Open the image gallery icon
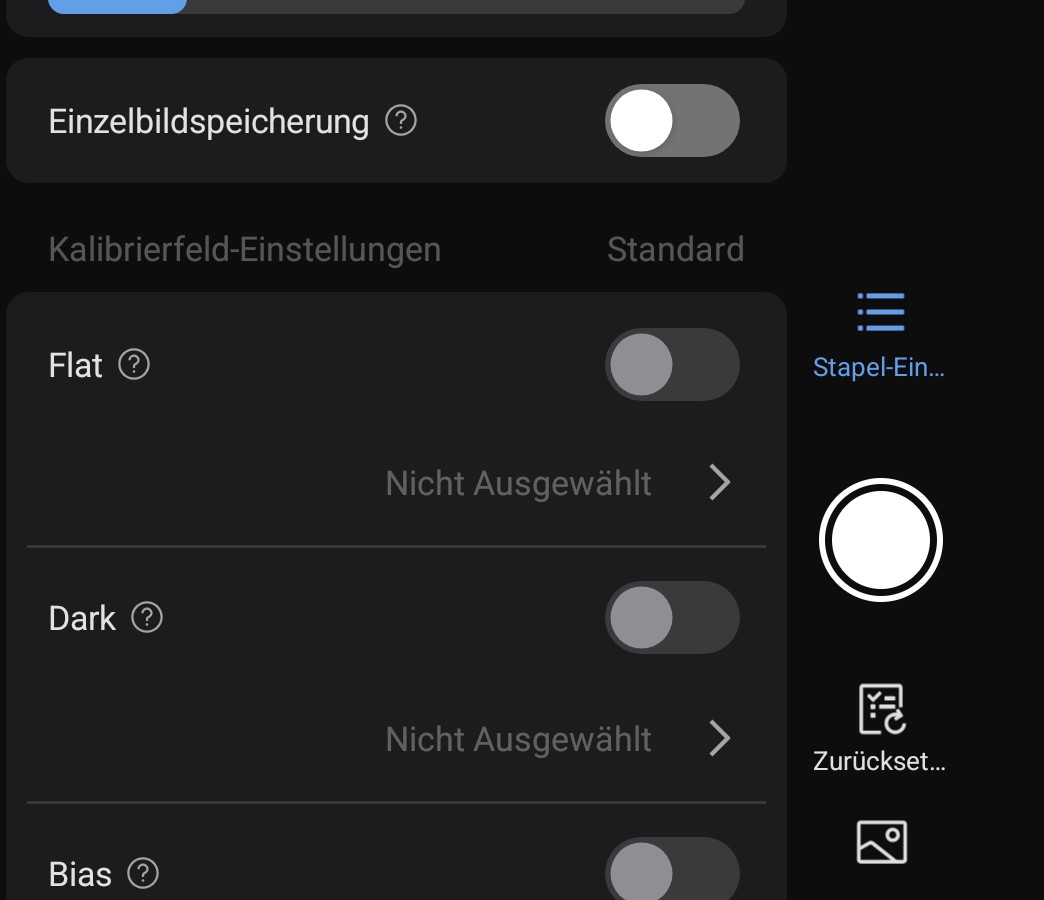 click(x=882, y=842)
